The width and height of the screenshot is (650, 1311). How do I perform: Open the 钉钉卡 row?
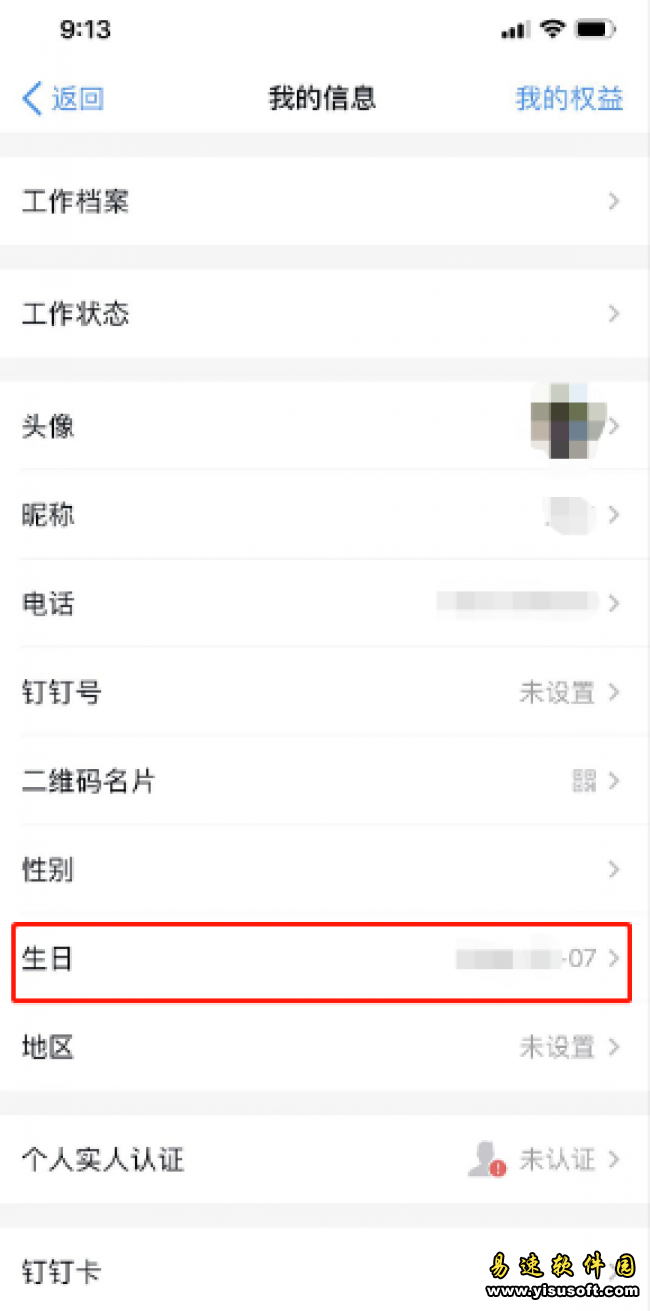pos(325,1271)
